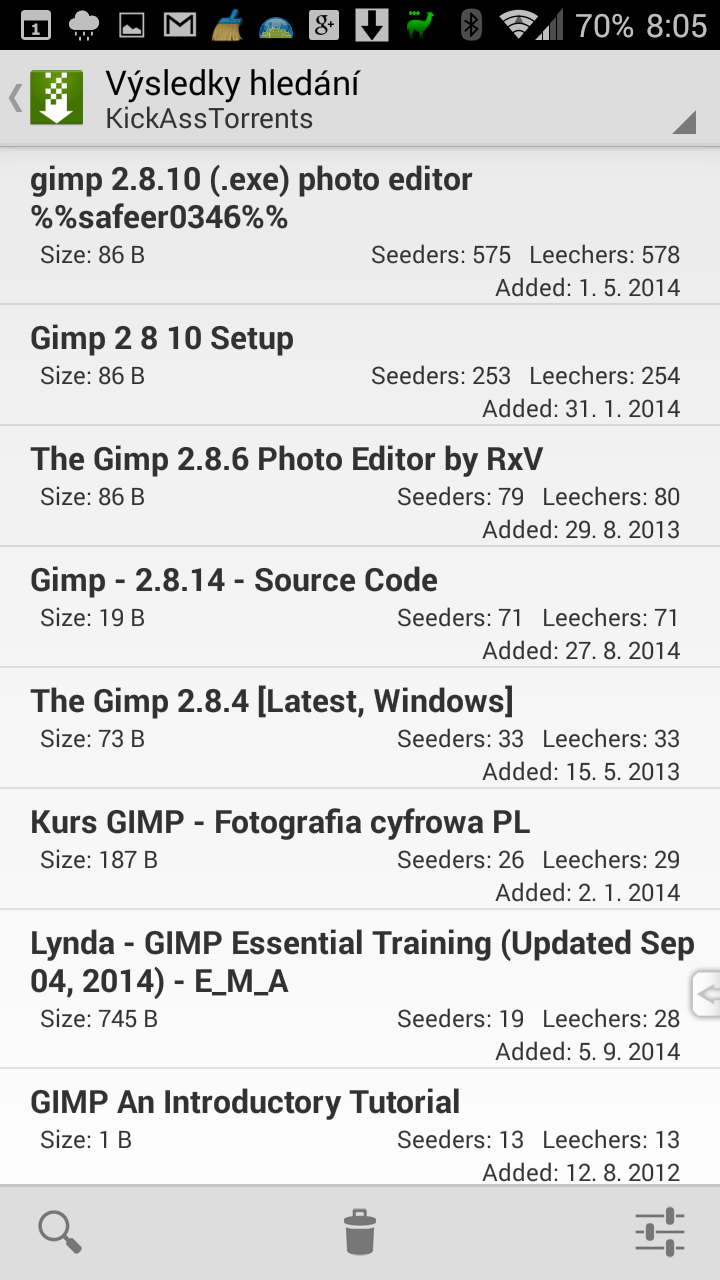Select Kurs GIMP - Fotografia cyfrowa PL
Image resolution: width=720 pixels, height=1280 pixels.
coord(360,850)
